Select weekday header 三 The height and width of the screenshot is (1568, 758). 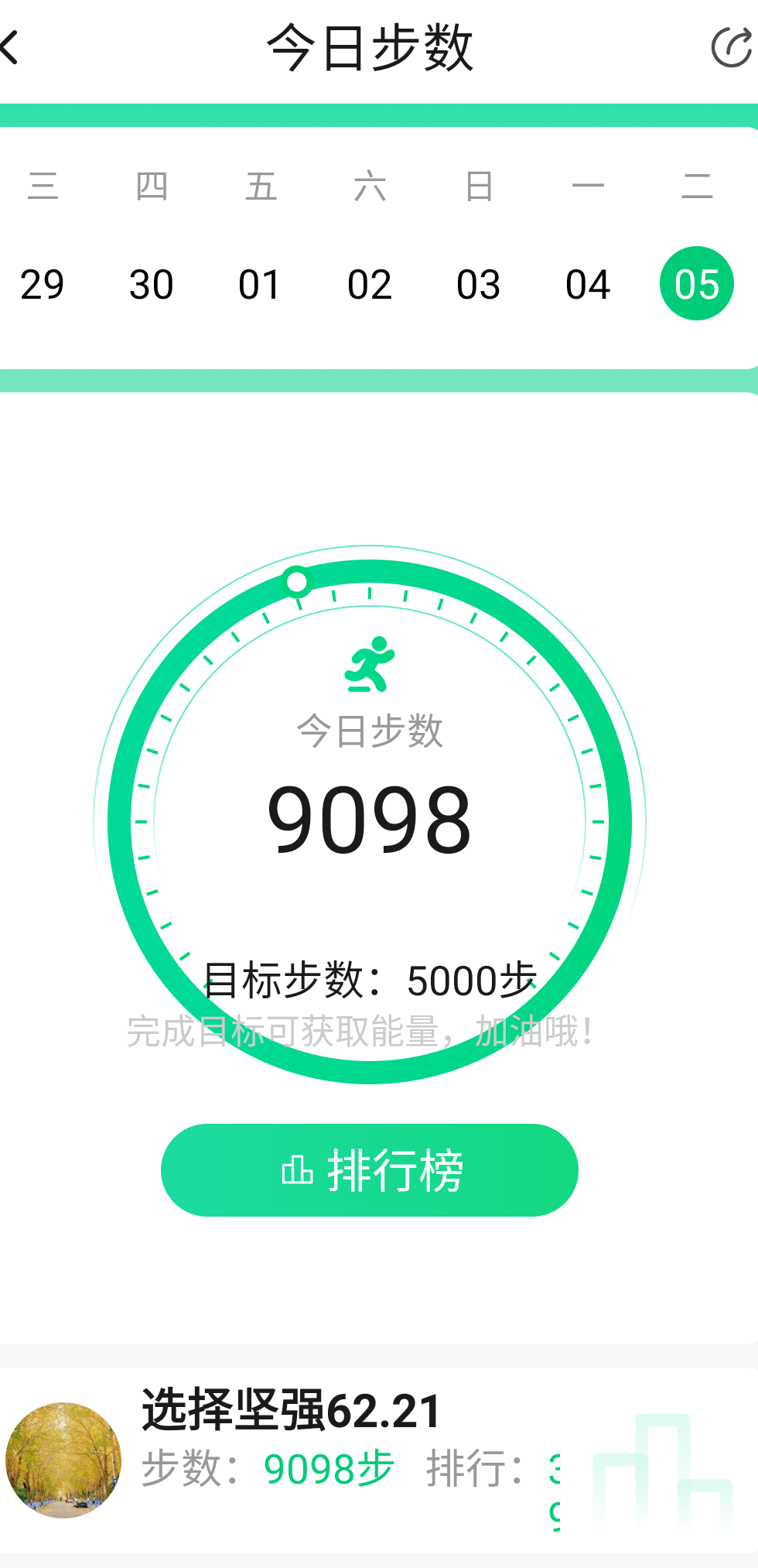[43, 186]
